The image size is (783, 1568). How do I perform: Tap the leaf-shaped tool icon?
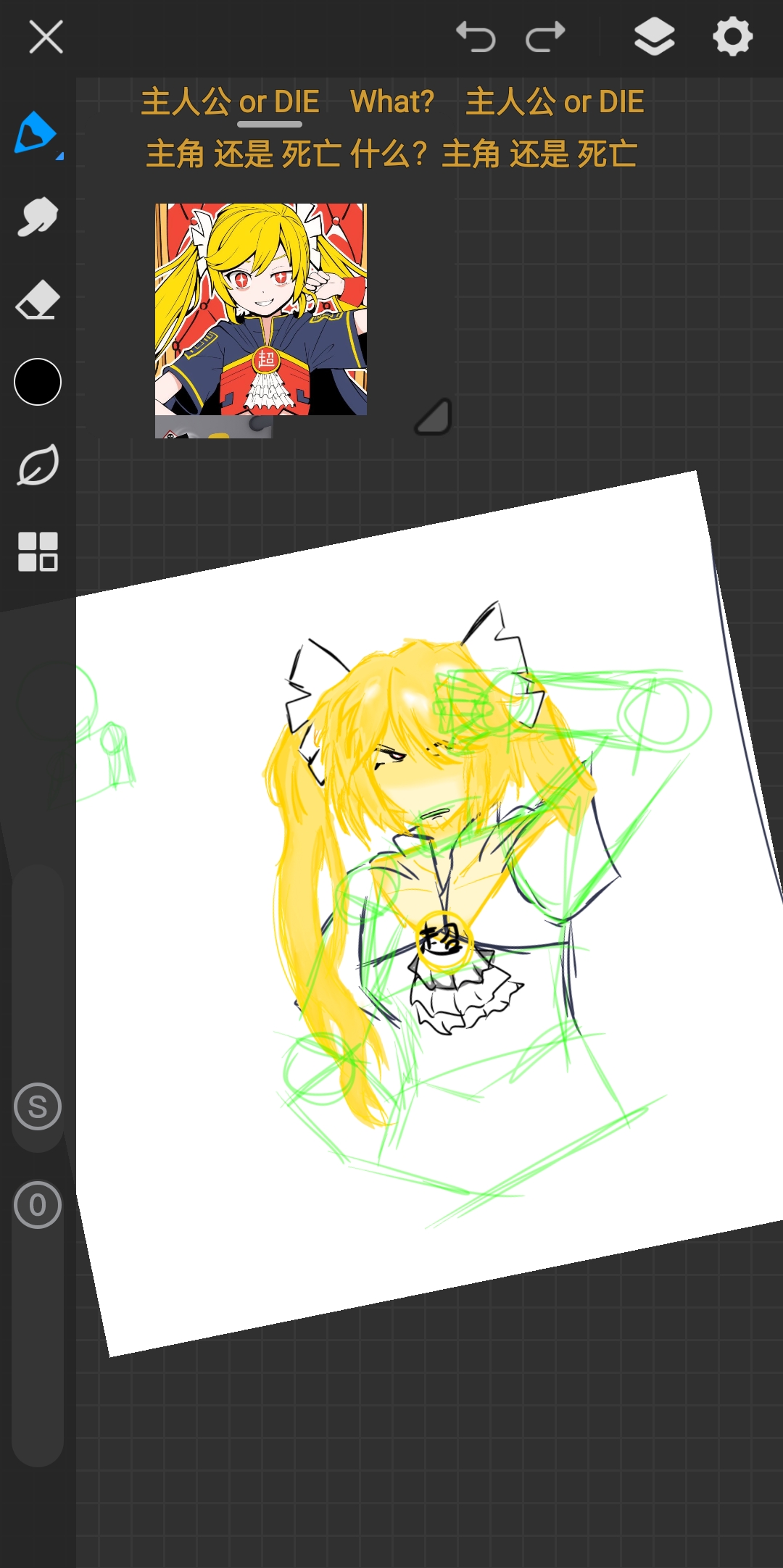click(x=38, y=464)
